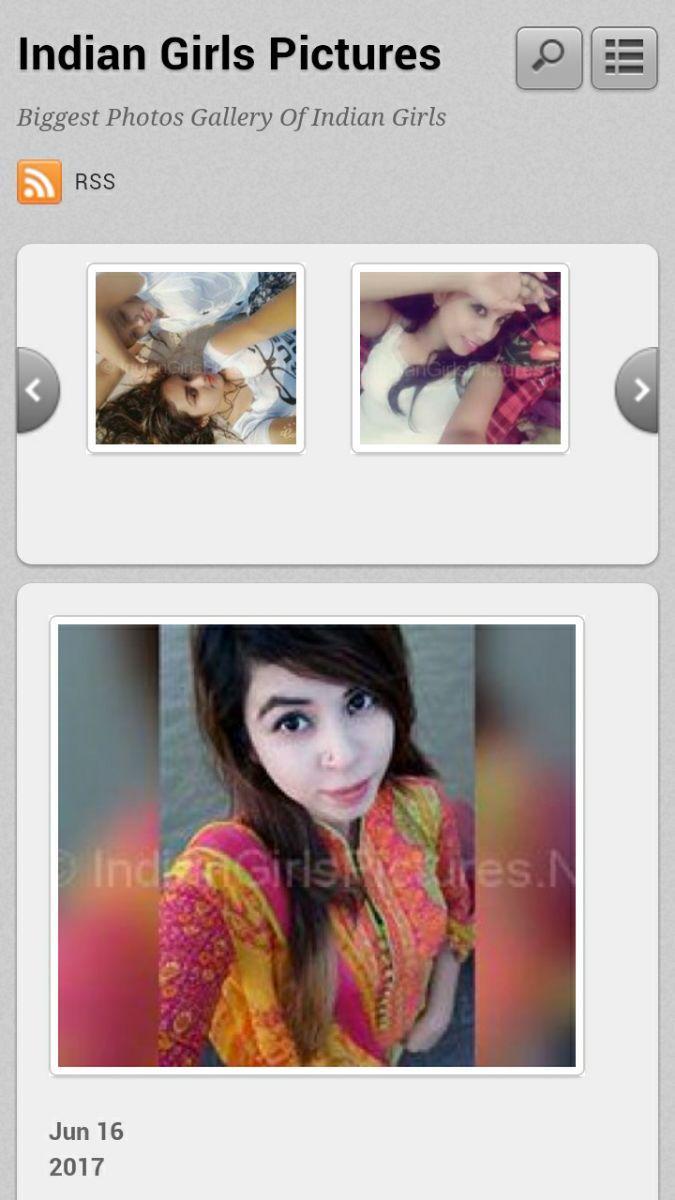This screenshot has height=1200, width=675.
Task: Open the first carousel photo thumbnail
Action: [x=196, y=358]
